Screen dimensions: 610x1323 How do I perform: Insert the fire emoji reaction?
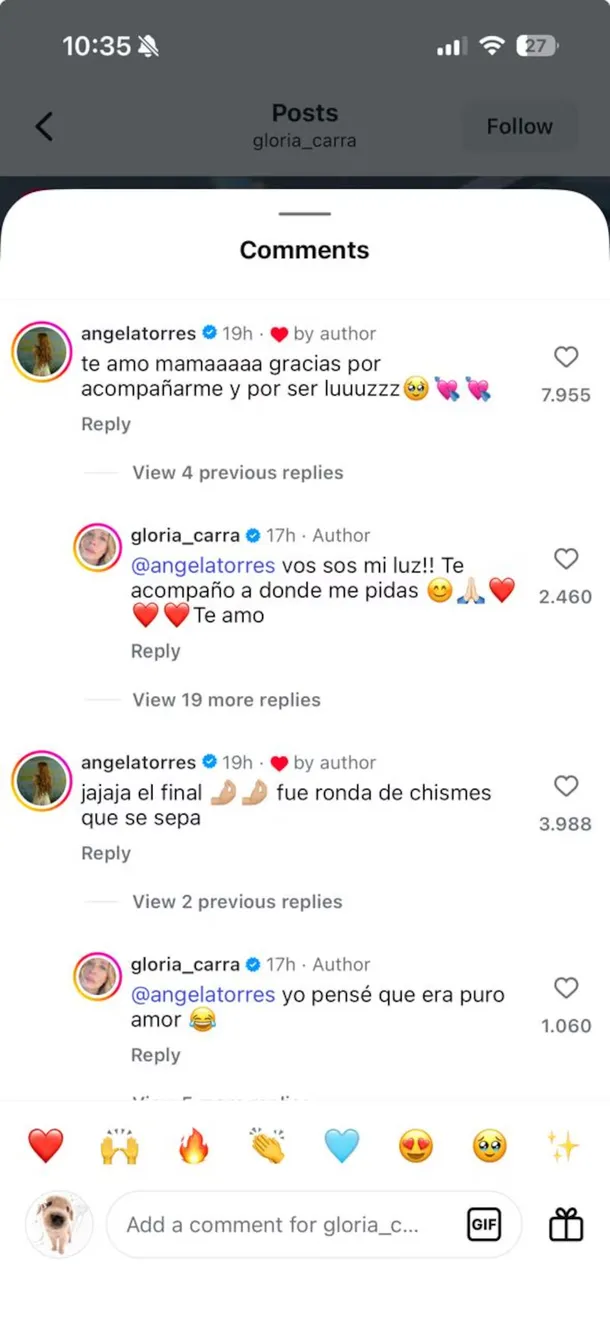[x=193, y=1146]
